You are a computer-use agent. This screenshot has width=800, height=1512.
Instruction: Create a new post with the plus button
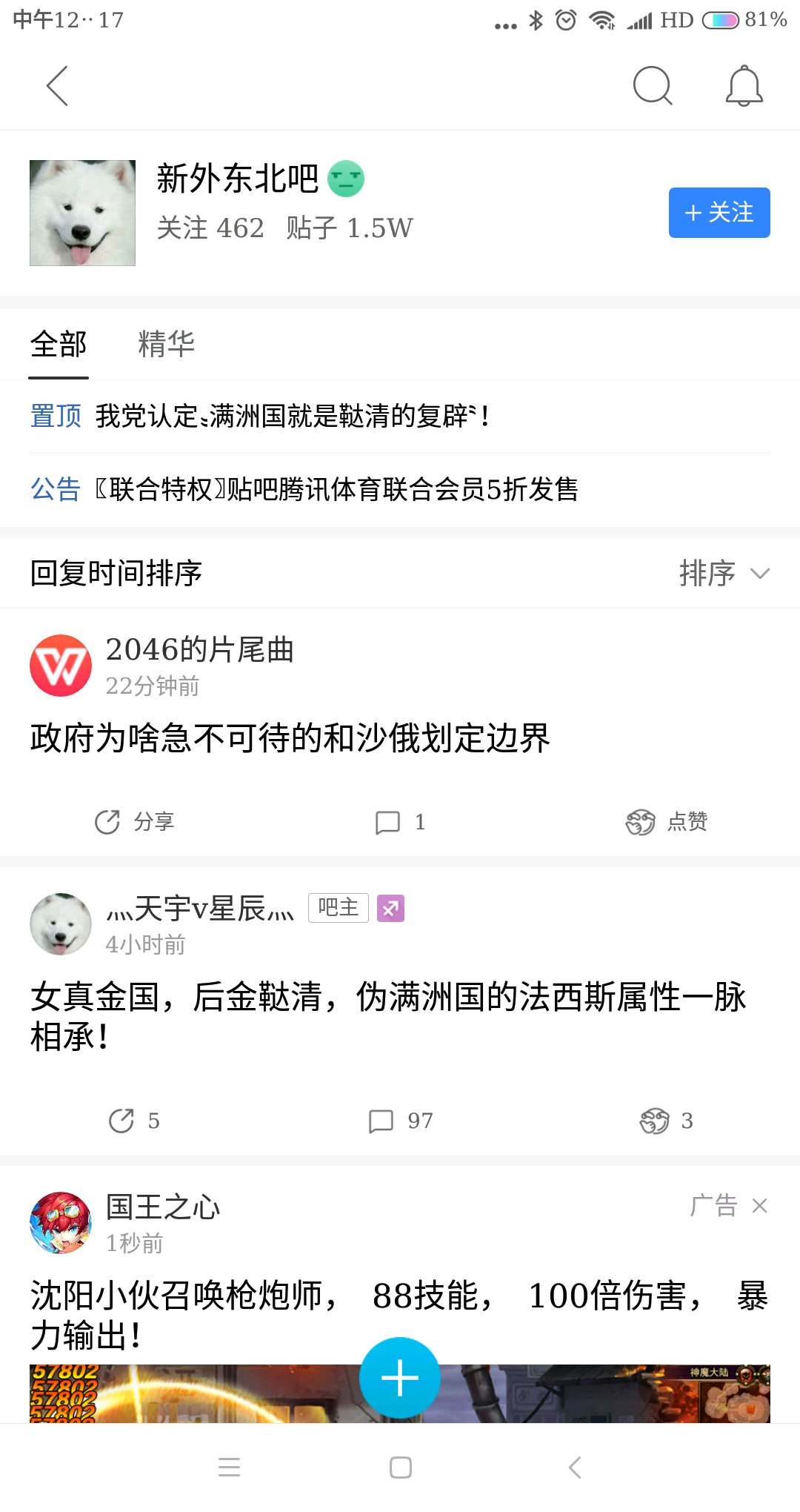pyautogui.click(x=400, y=1378)
